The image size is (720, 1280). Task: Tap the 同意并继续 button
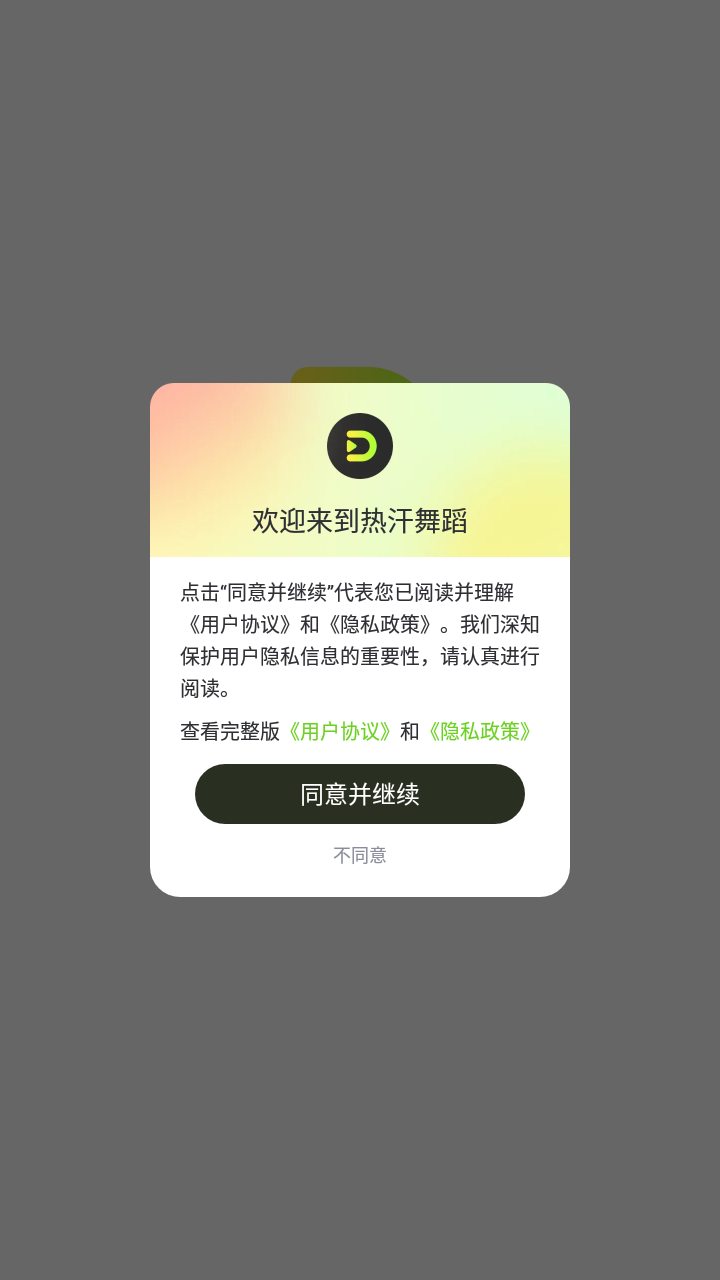click(x=360, y=794)
